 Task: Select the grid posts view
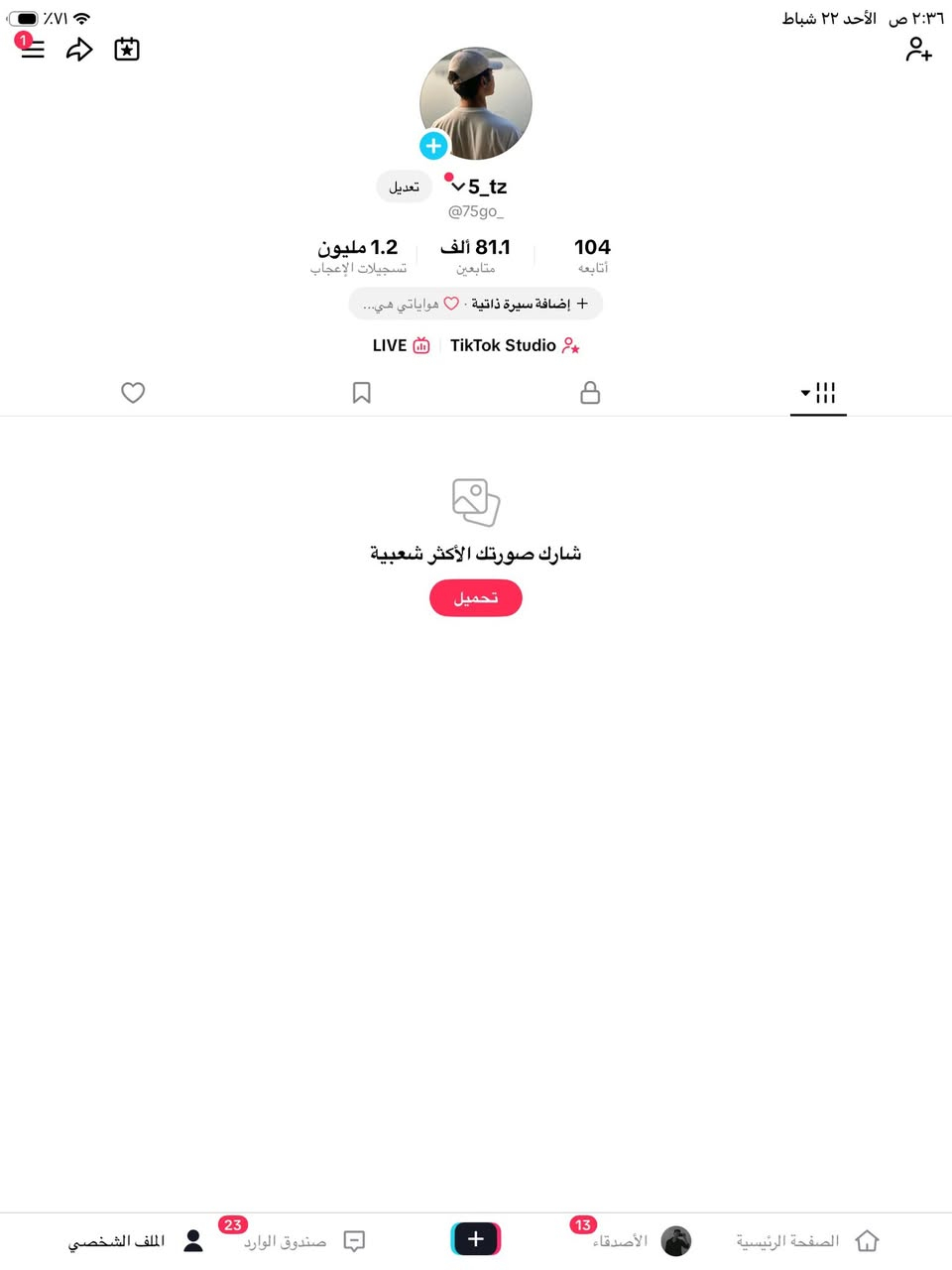[826, 393]
